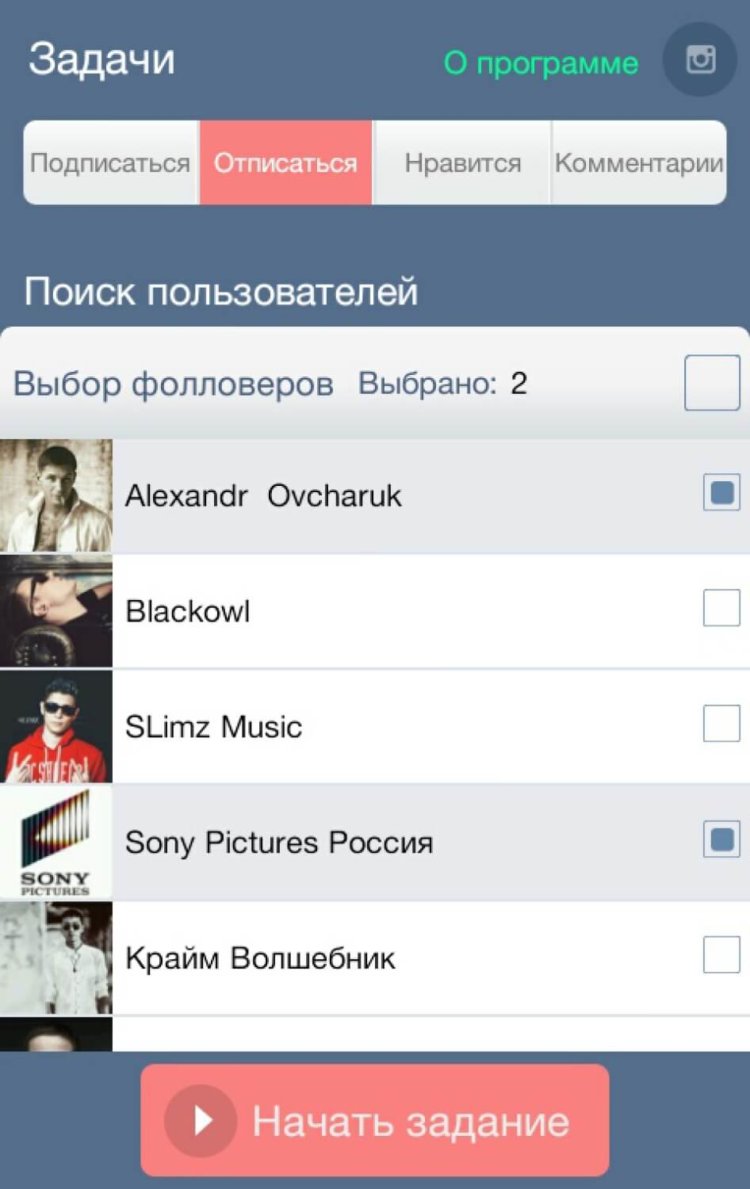Viewport: 750px width, 1189px height.
Task: Toggle the select-all checkbox in Выбор фолловеров header
Action: point(713,381)
